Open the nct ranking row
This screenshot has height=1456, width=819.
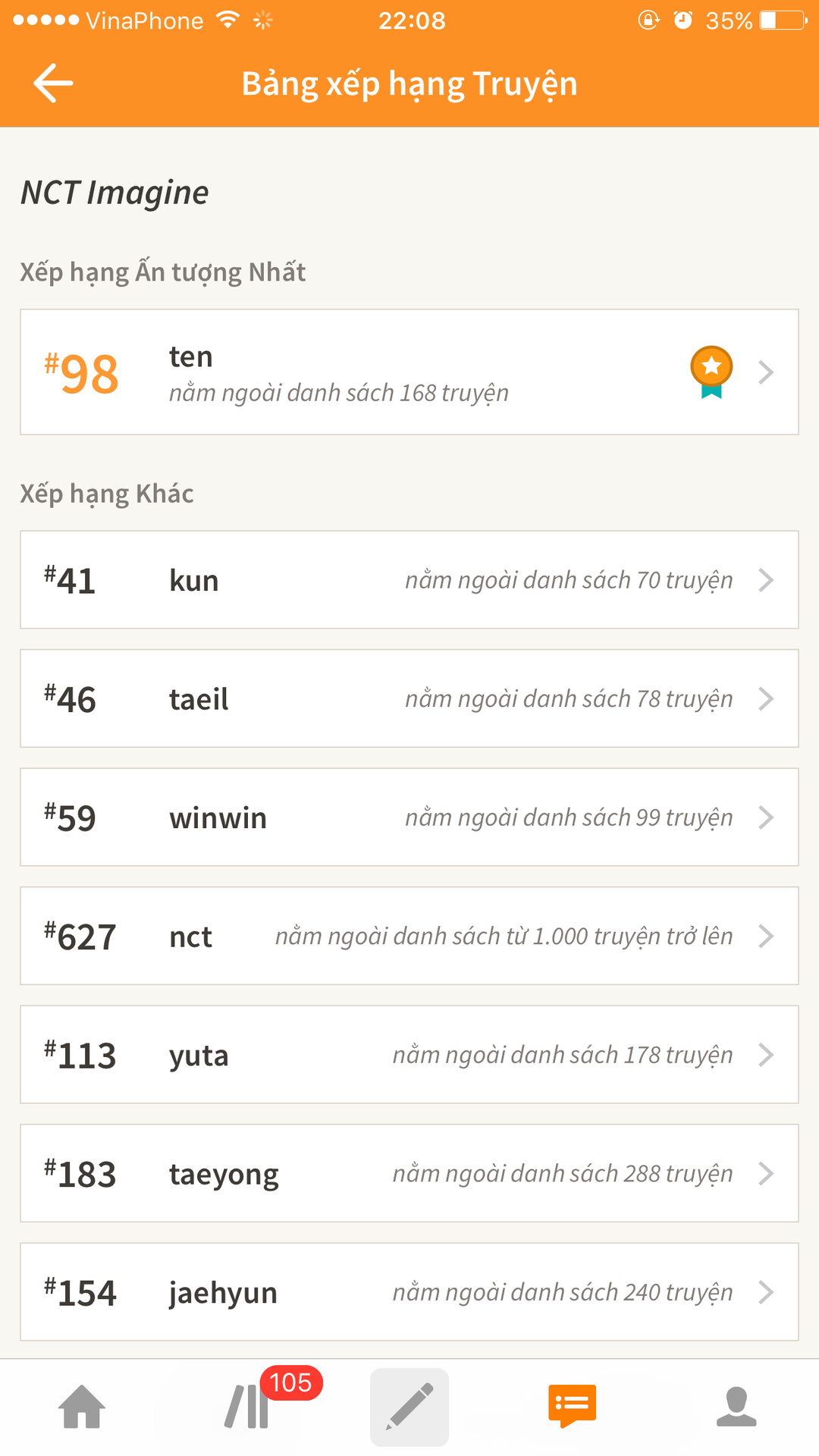(409, 936)
